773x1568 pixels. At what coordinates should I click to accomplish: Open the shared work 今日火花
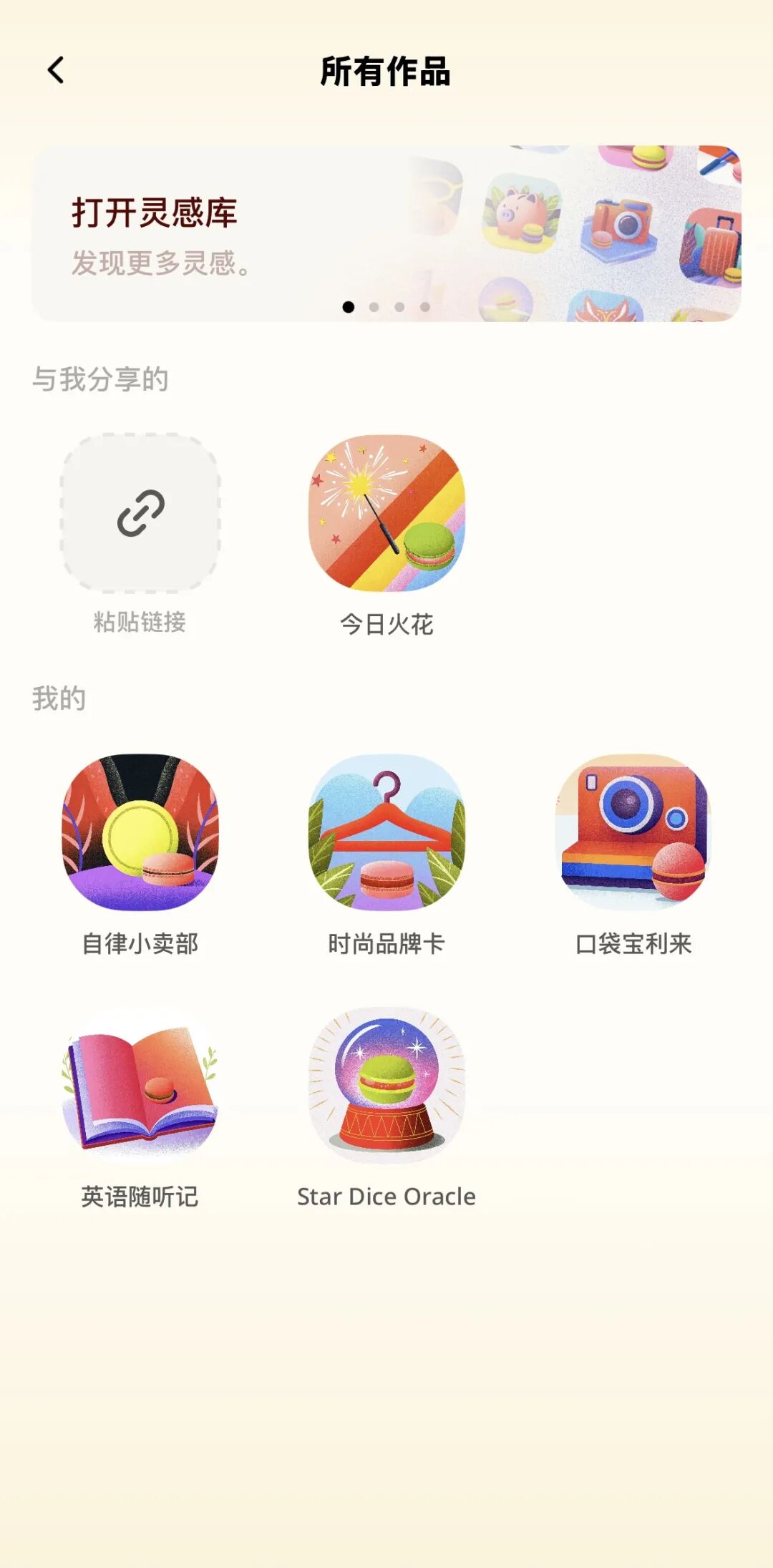tap(386, 513)
